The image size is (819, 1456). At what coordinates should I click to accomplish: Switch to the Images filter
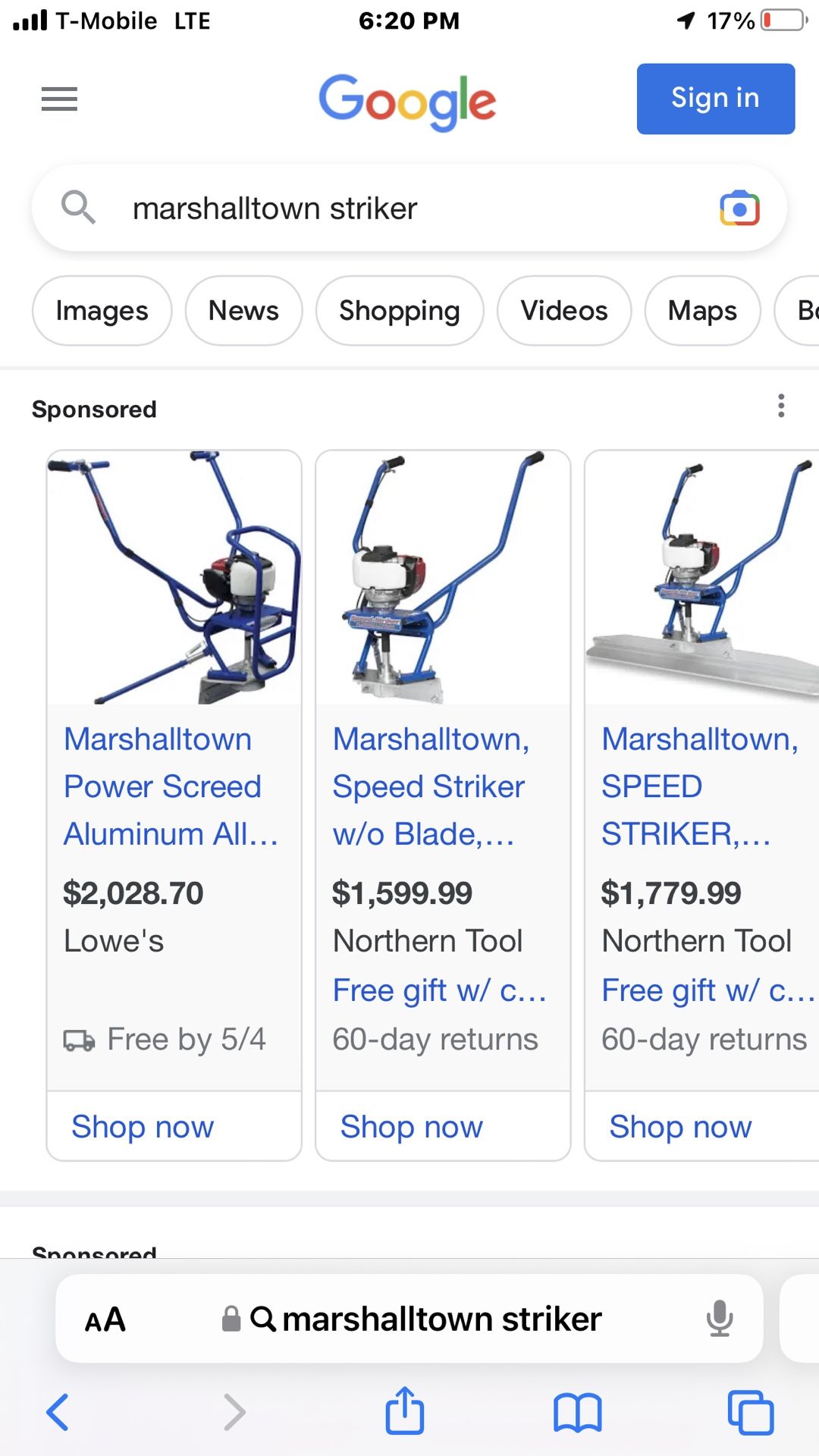pos(102,311)
